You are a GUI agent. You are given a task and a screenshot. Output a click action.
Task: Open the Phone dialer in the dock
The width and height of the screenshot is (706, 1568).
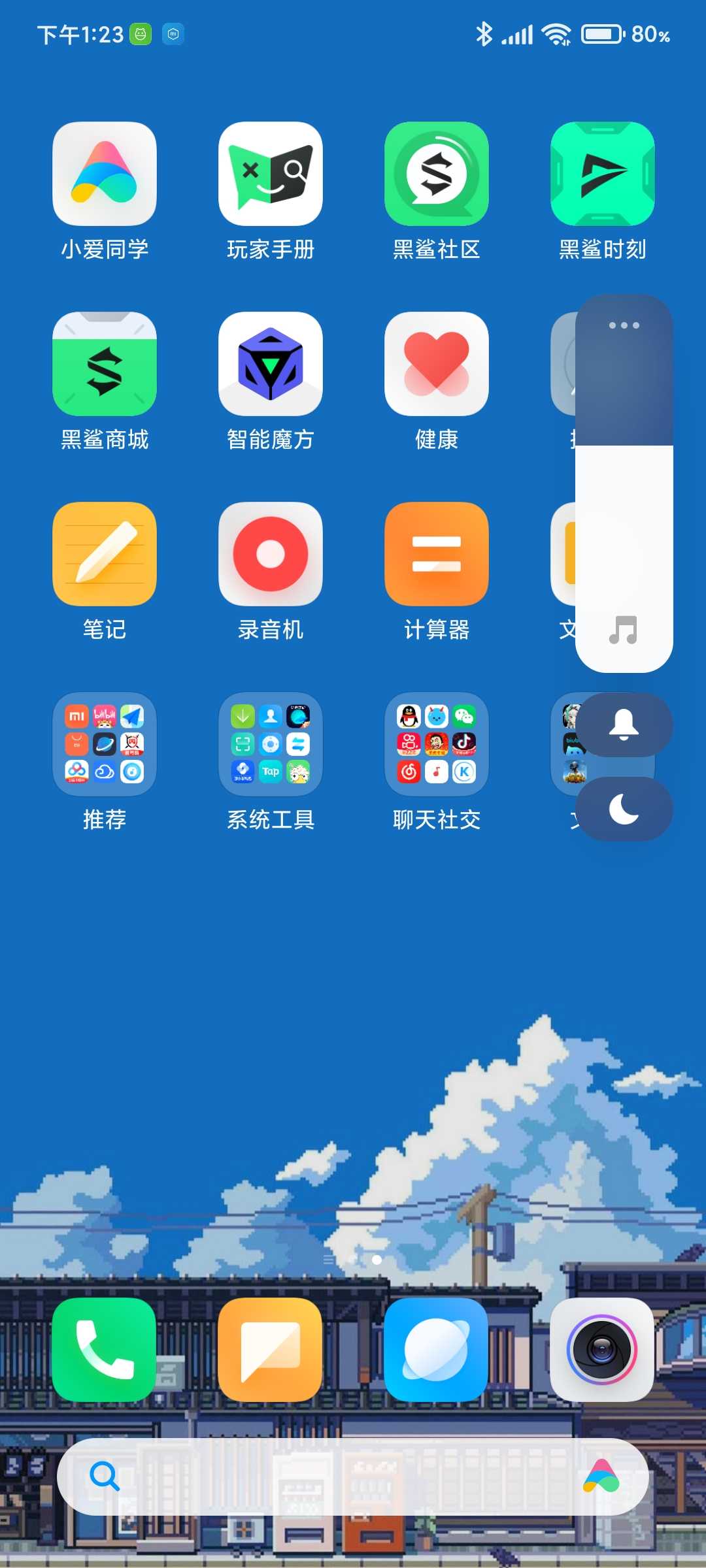[105, 1350]
